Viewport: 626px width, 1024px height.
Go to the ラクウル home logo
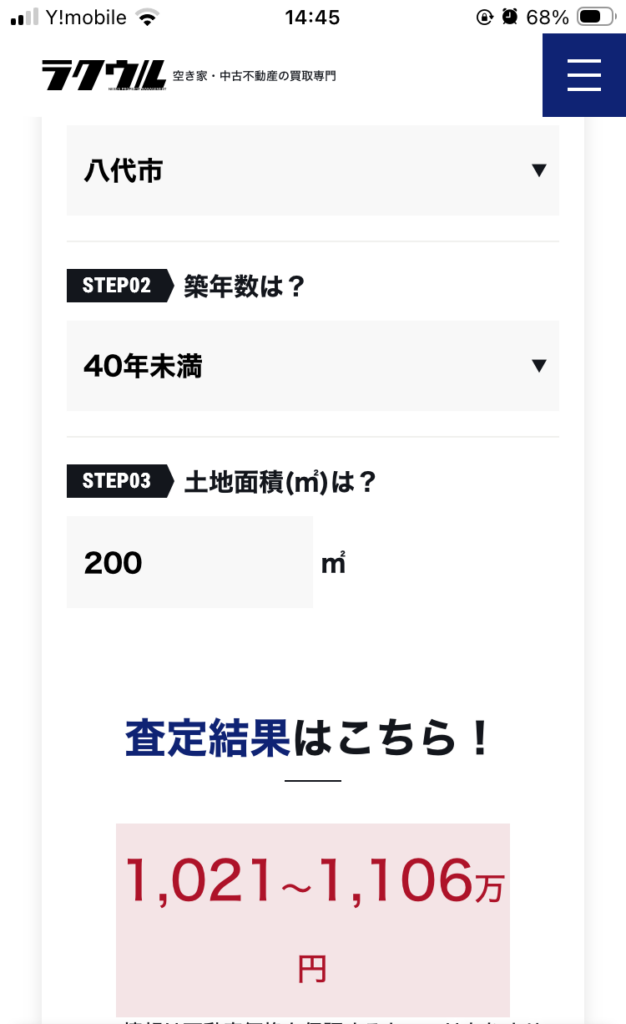click(103, 75)
